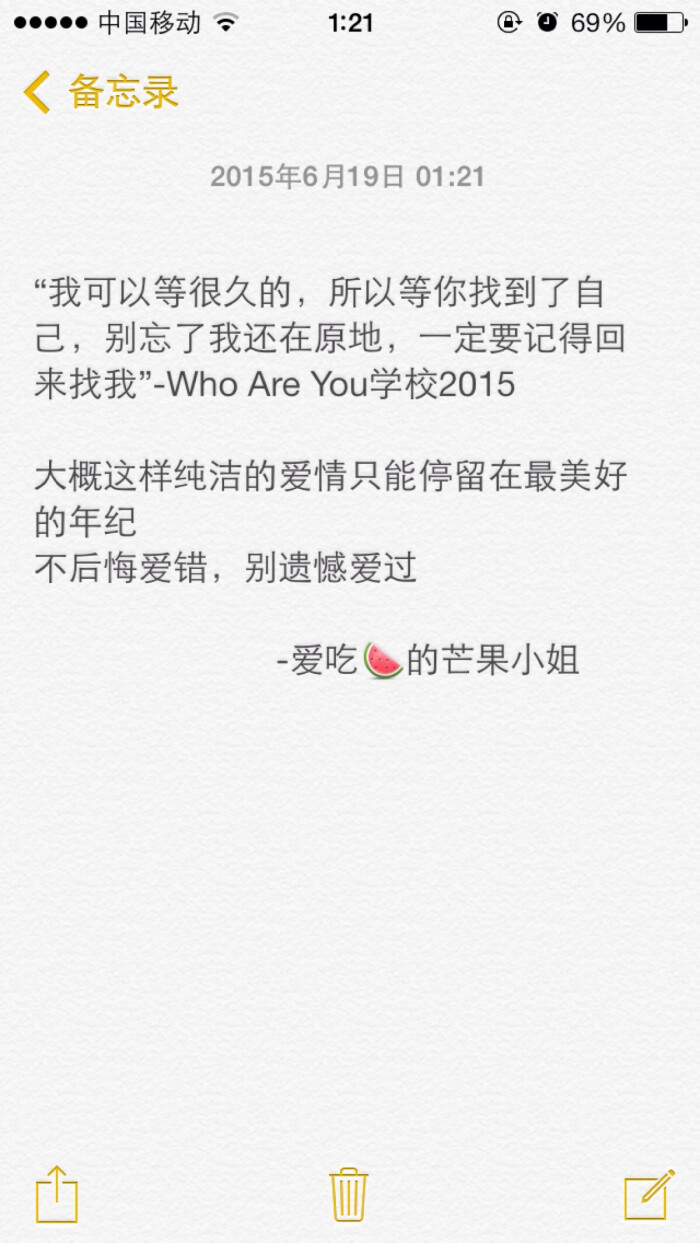Go back to the 备忘录 notes list
The image size is (700, 1243).
tap(100, 92)
